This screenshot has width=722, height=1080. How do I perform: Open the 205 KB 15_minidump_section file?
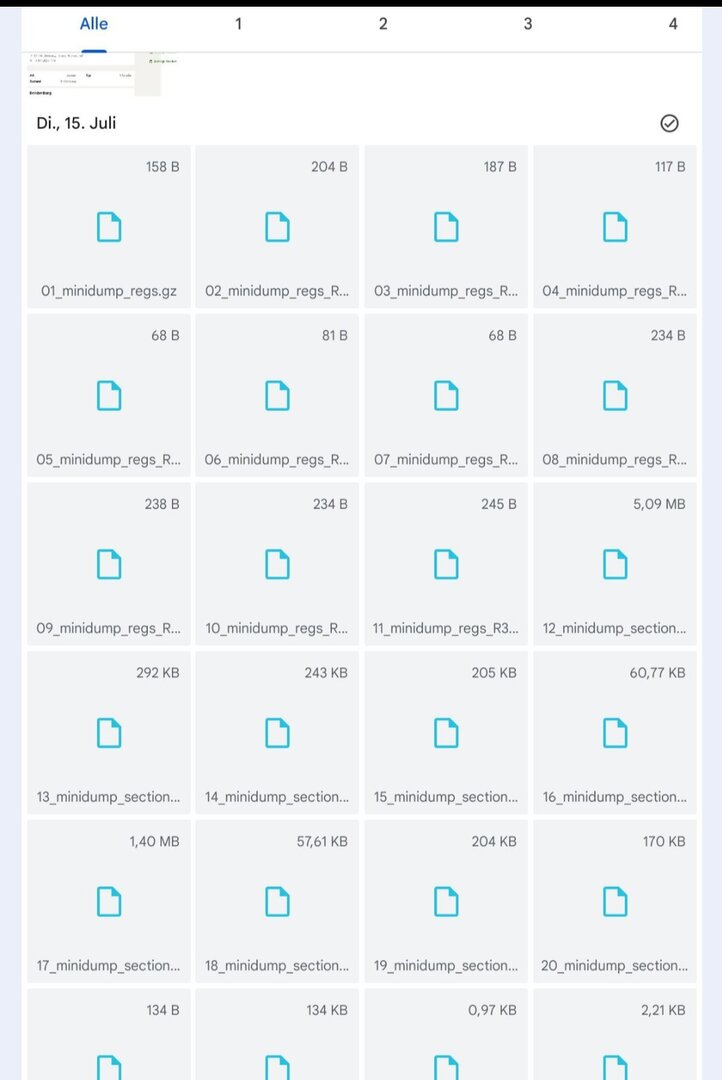[446, 734]
